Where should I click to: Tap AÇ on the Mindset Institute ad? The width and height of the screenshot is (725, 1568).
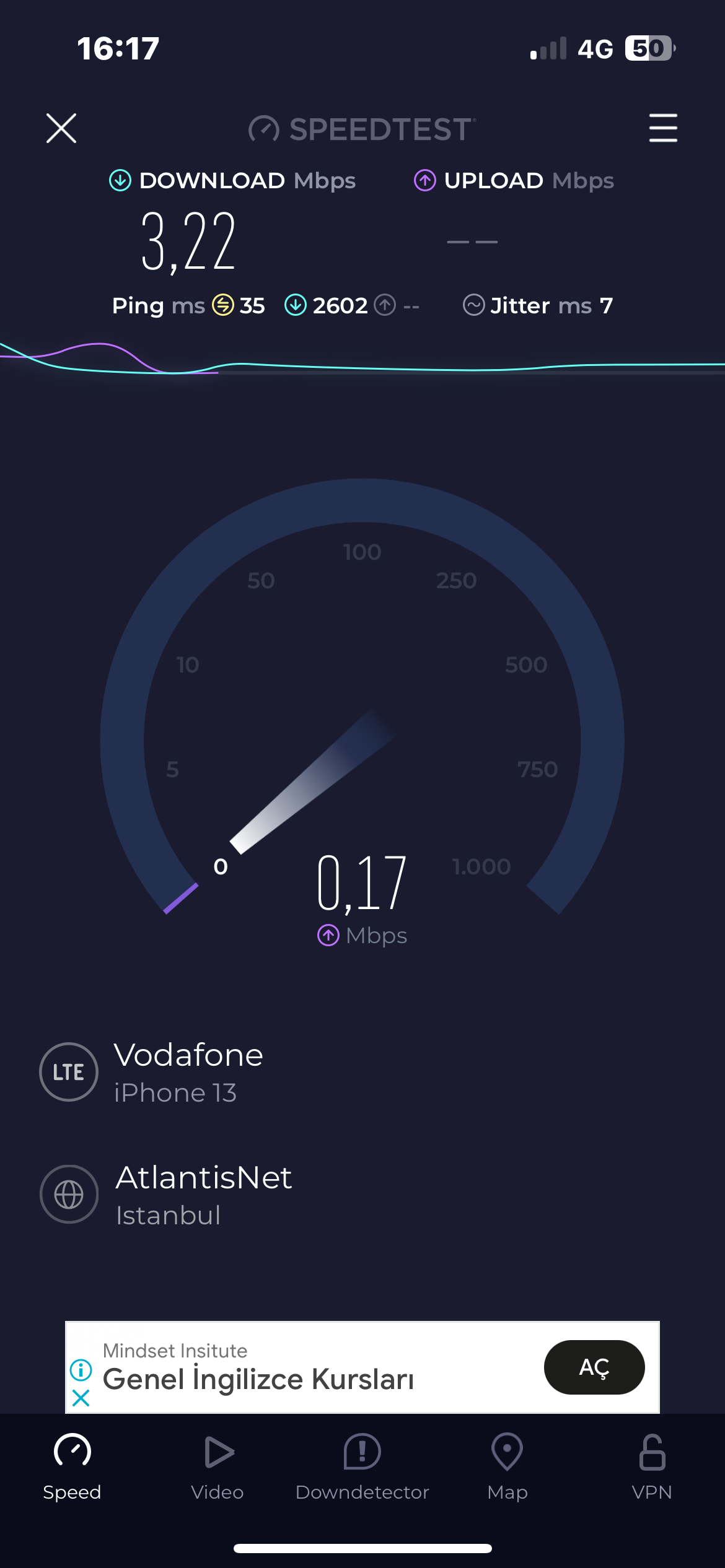click(594, 1367)
